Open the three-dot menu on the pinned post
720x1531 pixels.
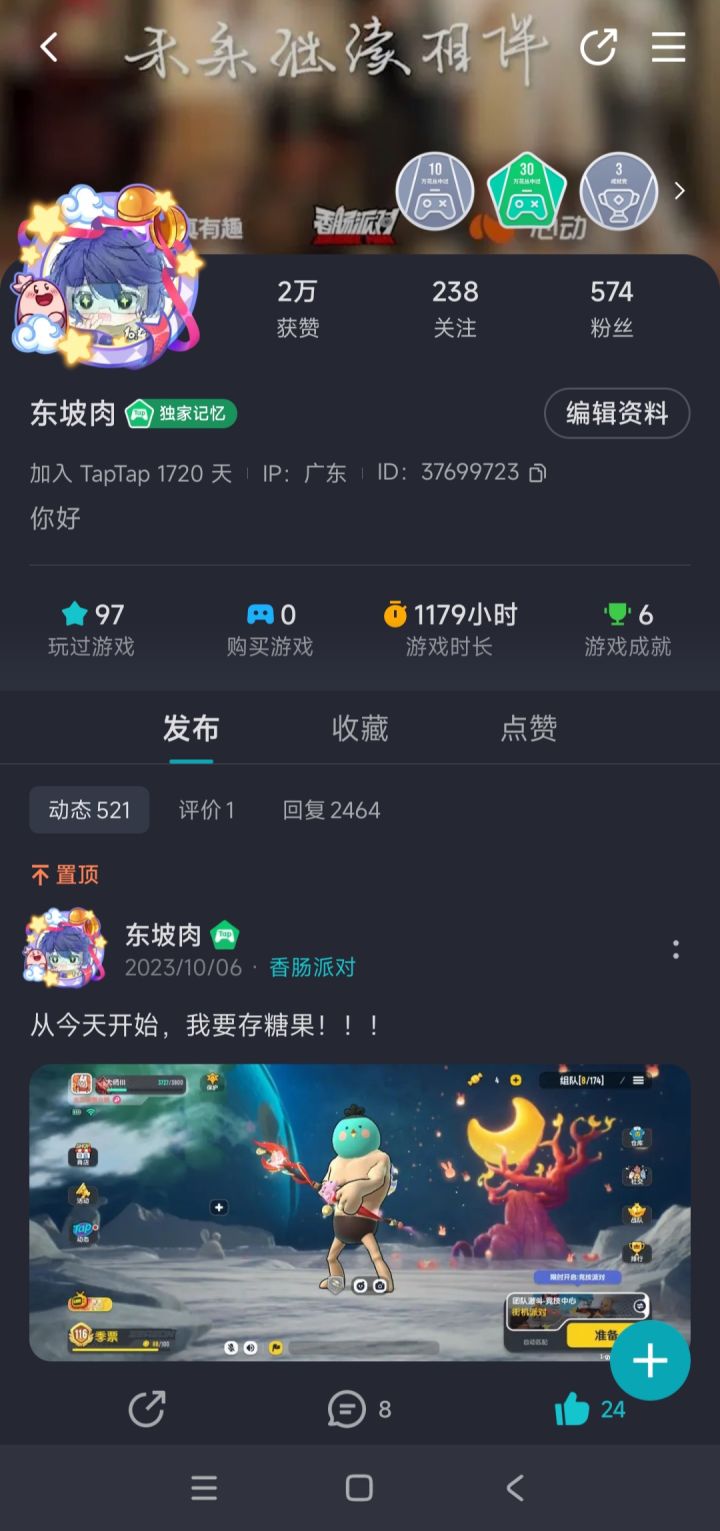pos(676,950)
